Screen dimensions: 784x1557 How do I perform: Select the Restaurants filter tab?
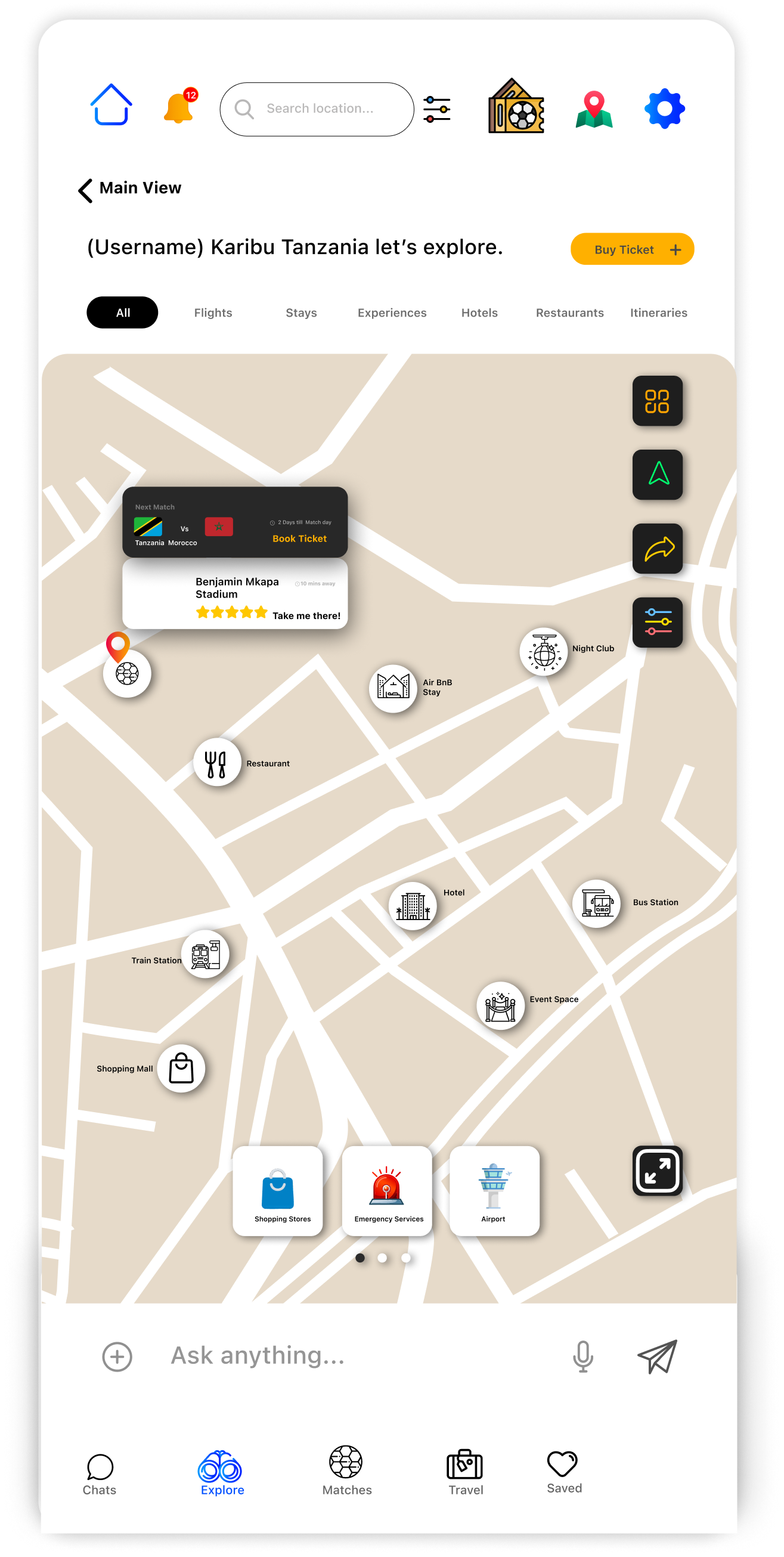[x=569, y=312]
